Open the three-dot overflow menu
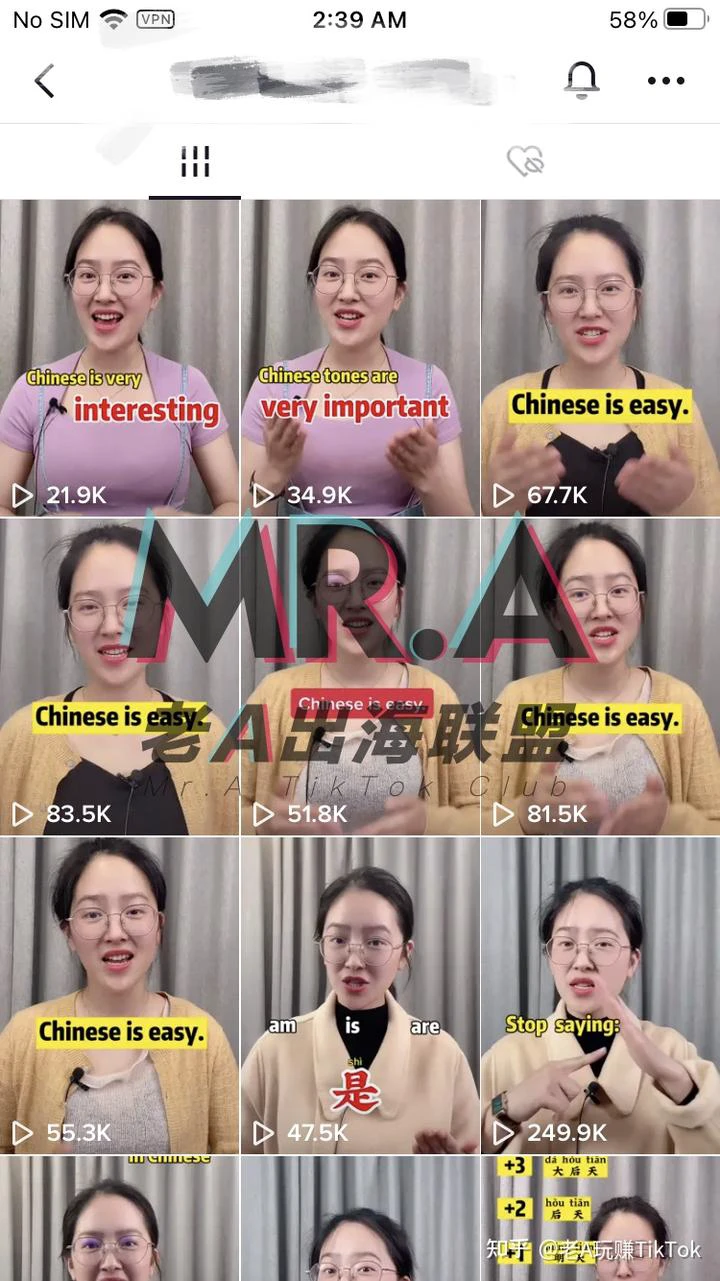 [x=665, y=81]
